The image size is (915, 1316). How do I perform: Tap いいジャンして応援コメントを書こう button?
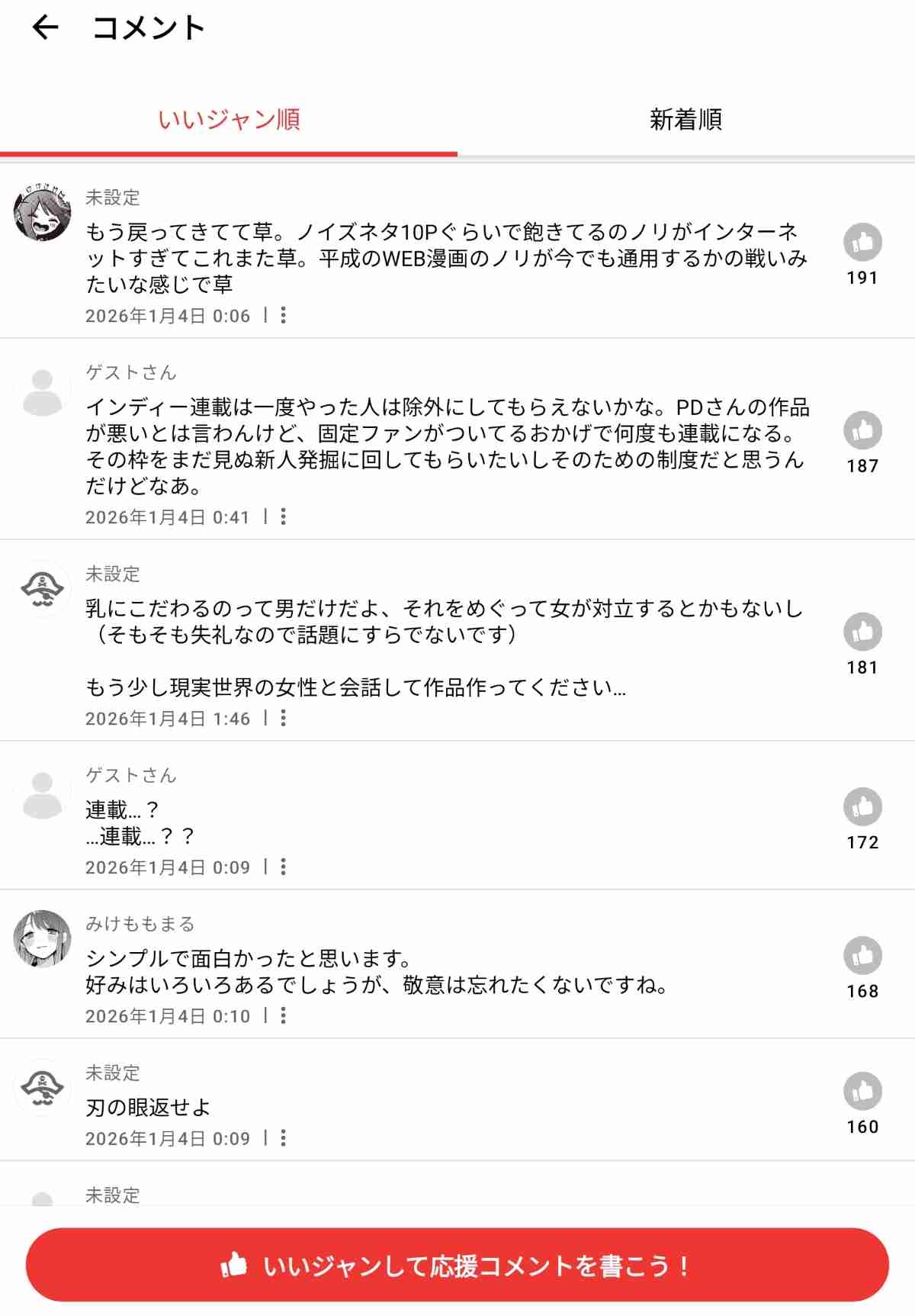(457, 1266)
